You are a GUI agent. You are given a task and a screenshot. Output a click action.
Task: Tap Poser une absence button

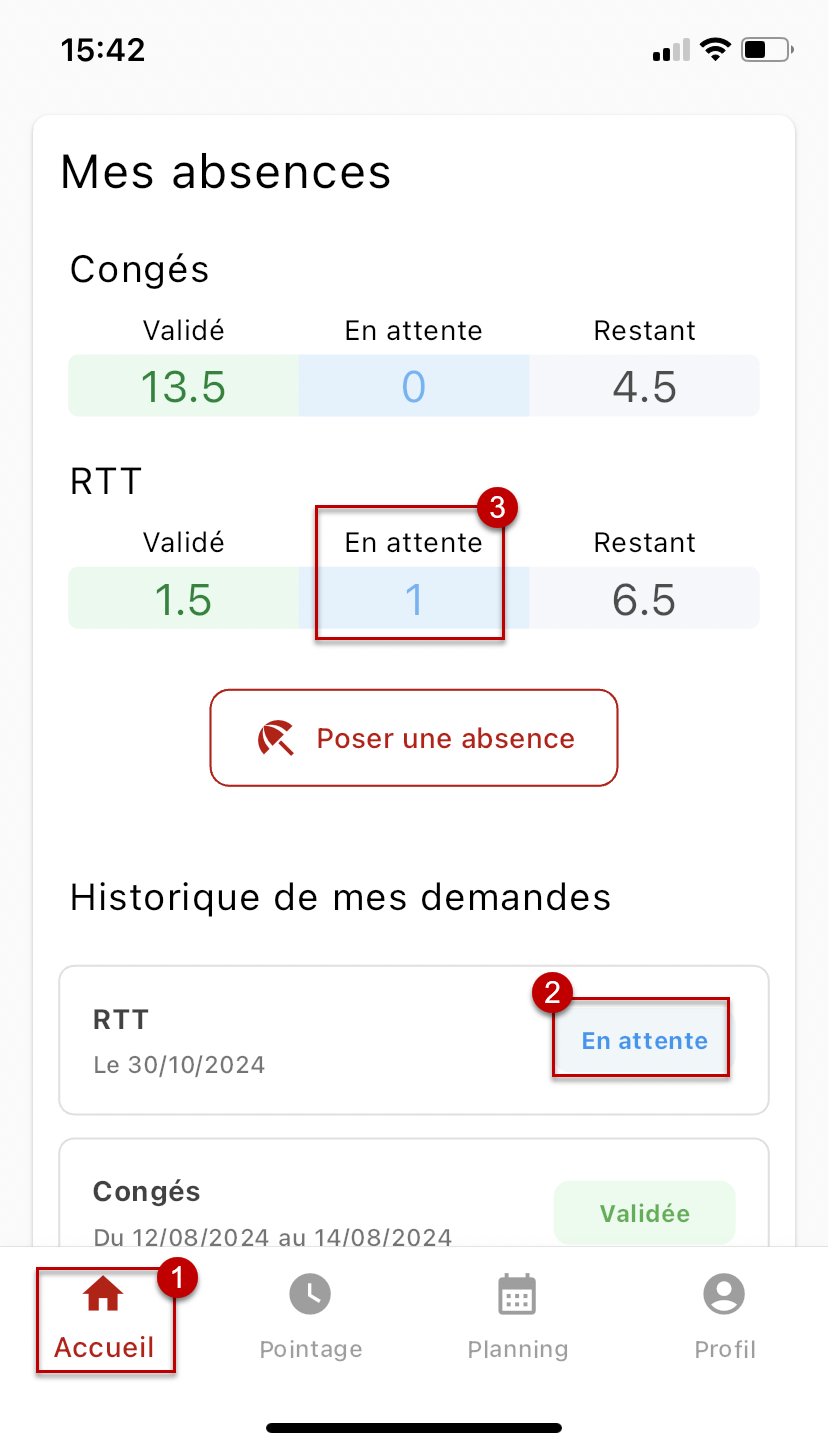[413, 738]
